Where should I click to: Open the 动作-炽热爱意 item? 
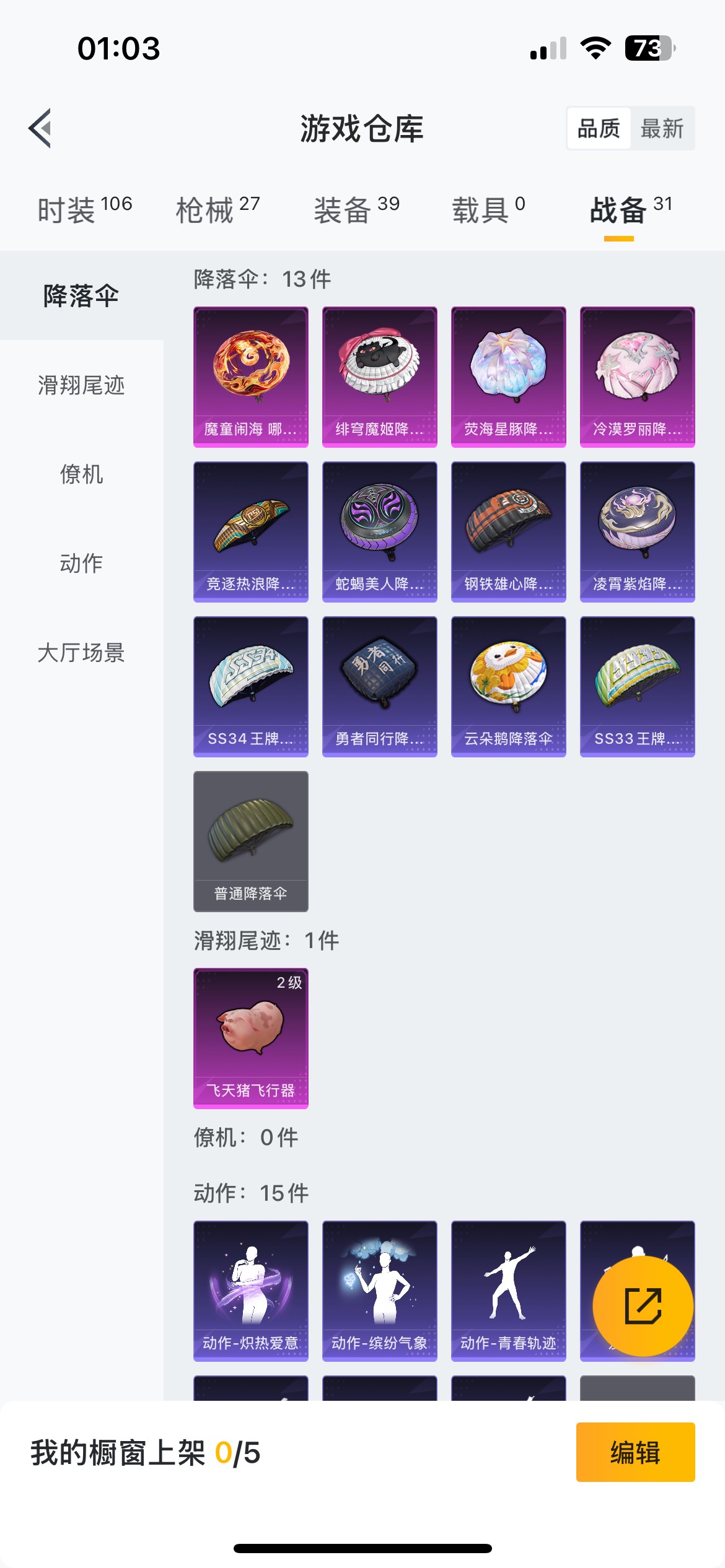point(250,1291)
